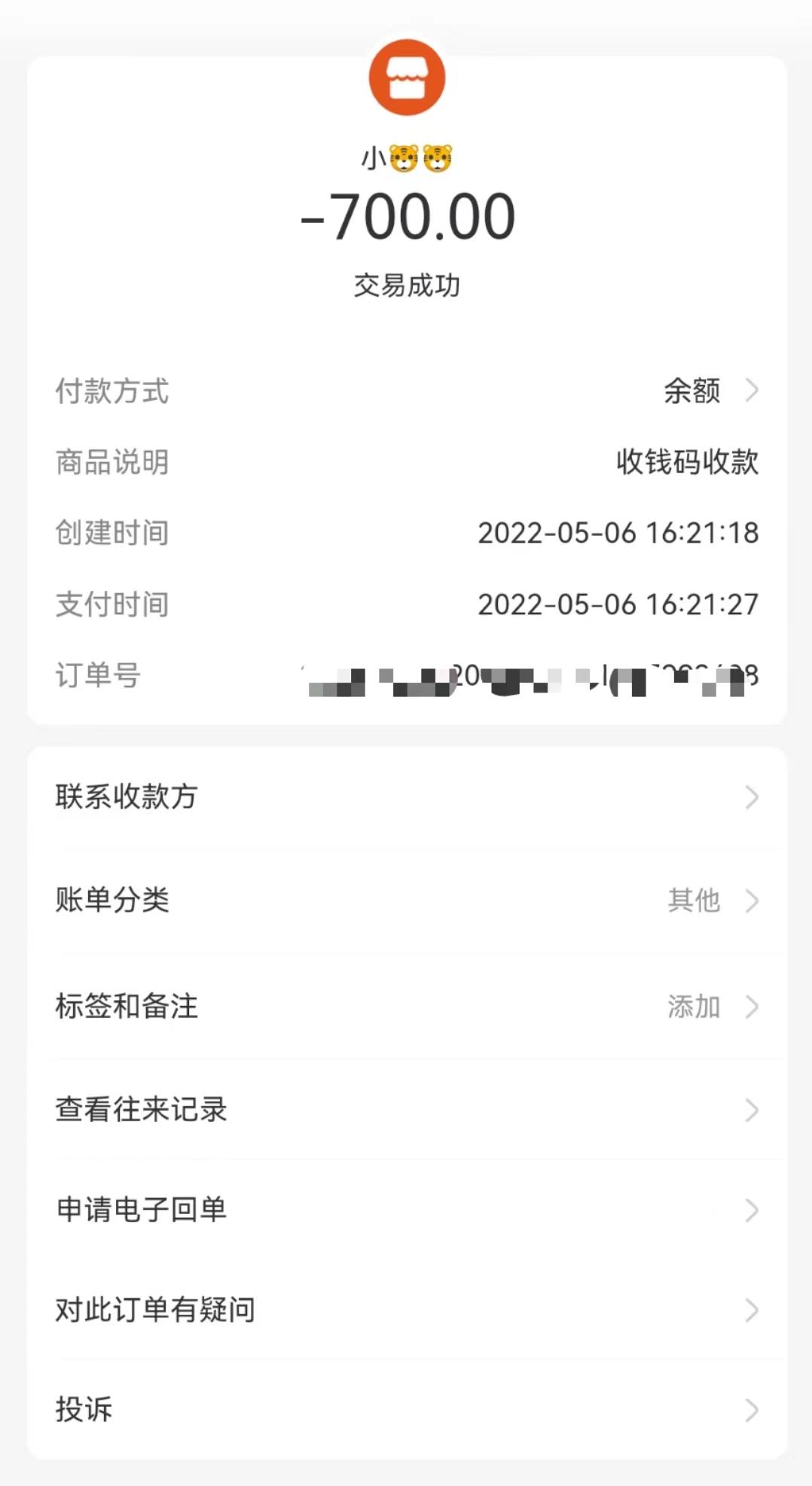Click 添加 to add tags and remarks
The width and height of the screenshot is (812, 1486).
[693, 1005]
